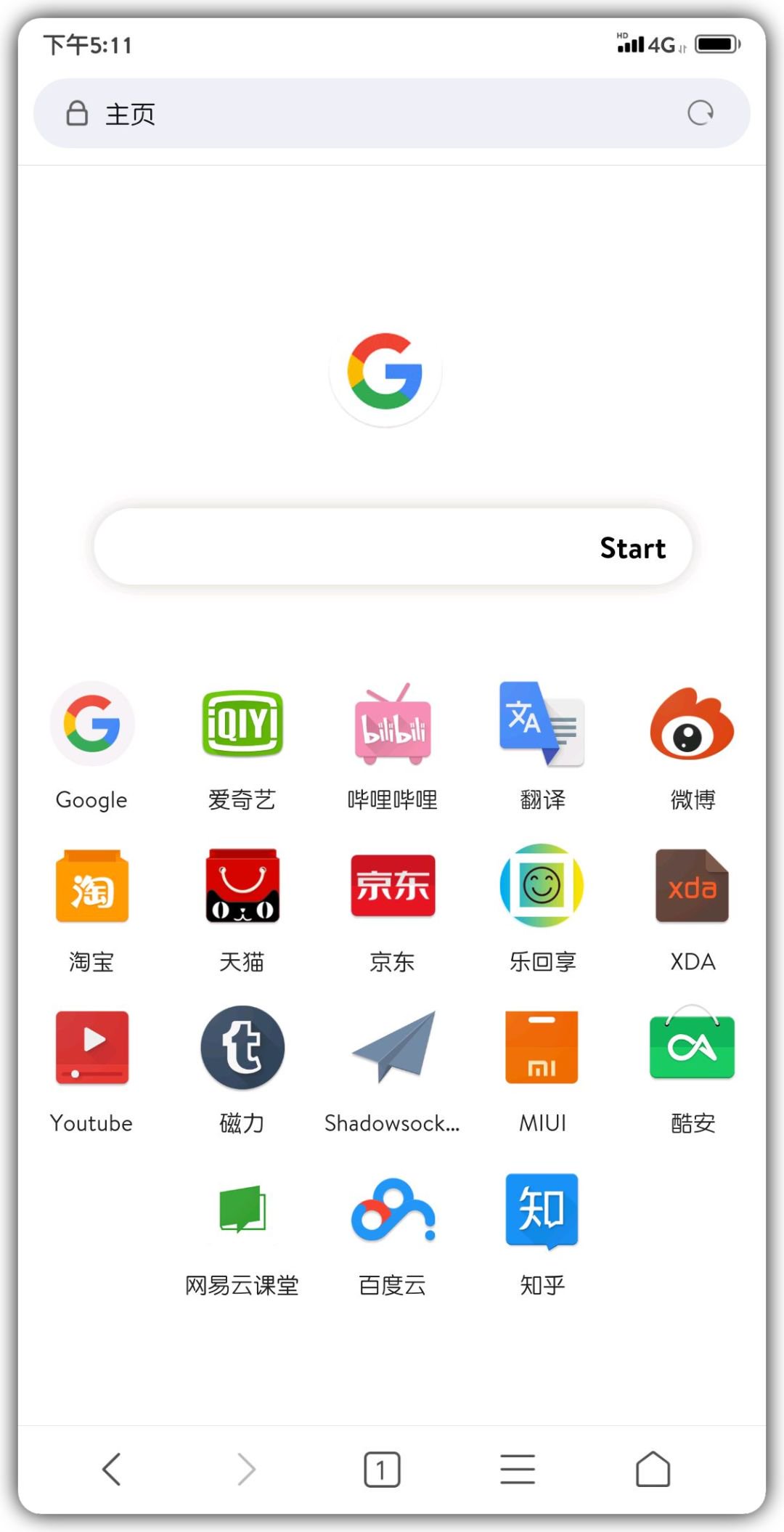
Task: Open the 知乎 shortcut
Action: click(542, 1210)
